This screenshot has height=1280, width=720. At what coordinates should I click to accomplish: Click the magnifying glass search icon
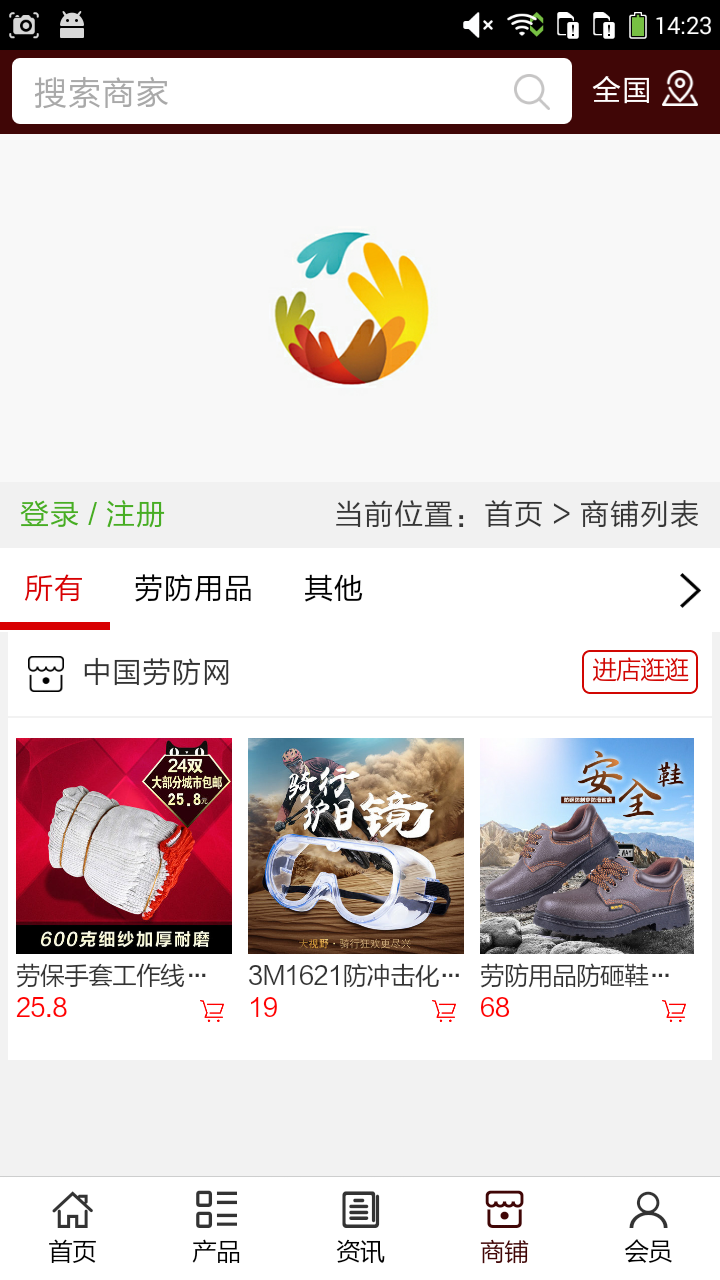coord(531,91)
